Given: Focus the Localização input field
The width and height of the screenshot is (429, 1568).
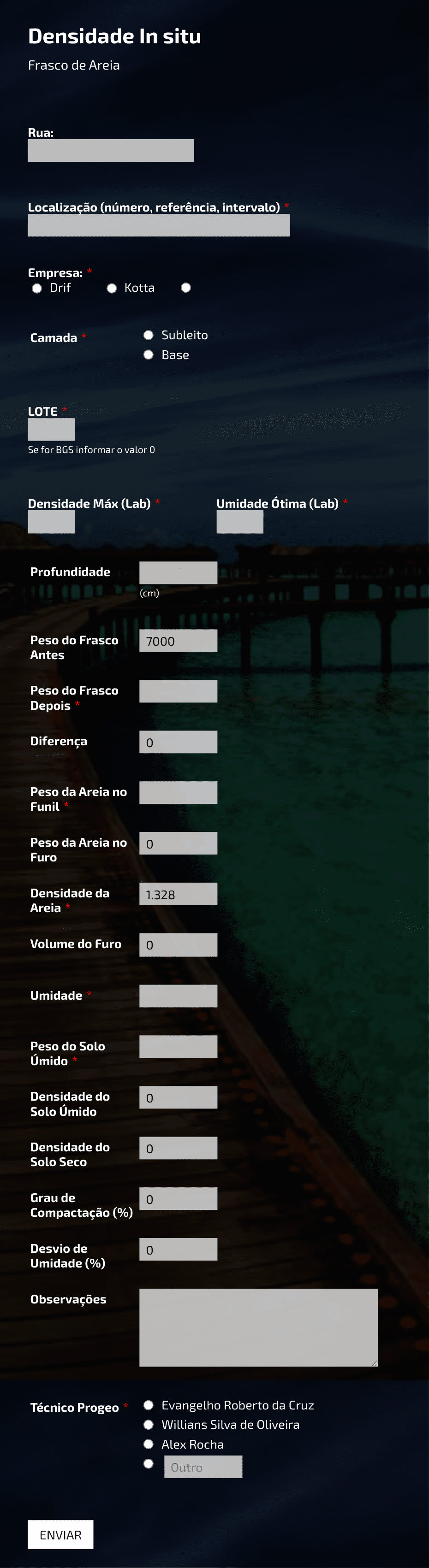Looking at the screenshot, I should coord(158,225).
